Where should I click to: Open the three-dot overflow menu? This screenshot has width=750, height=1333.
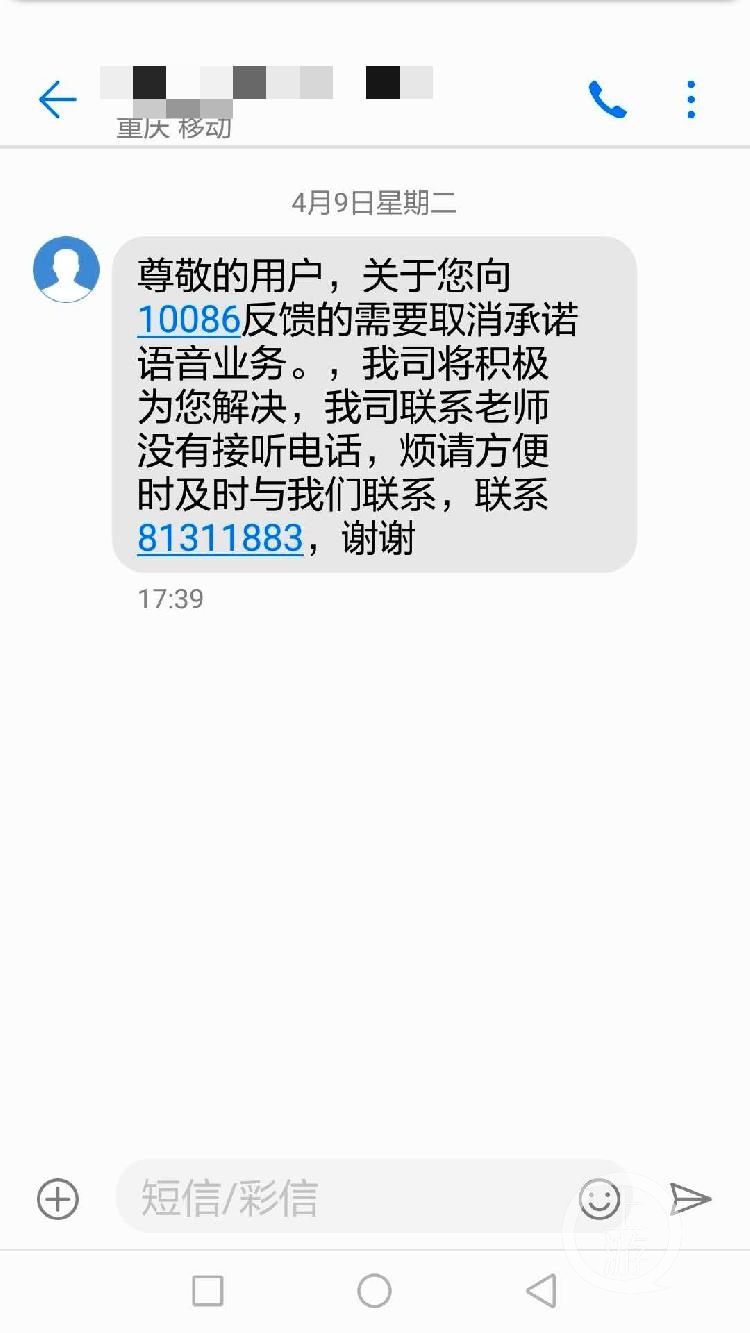tap(691, 99)
